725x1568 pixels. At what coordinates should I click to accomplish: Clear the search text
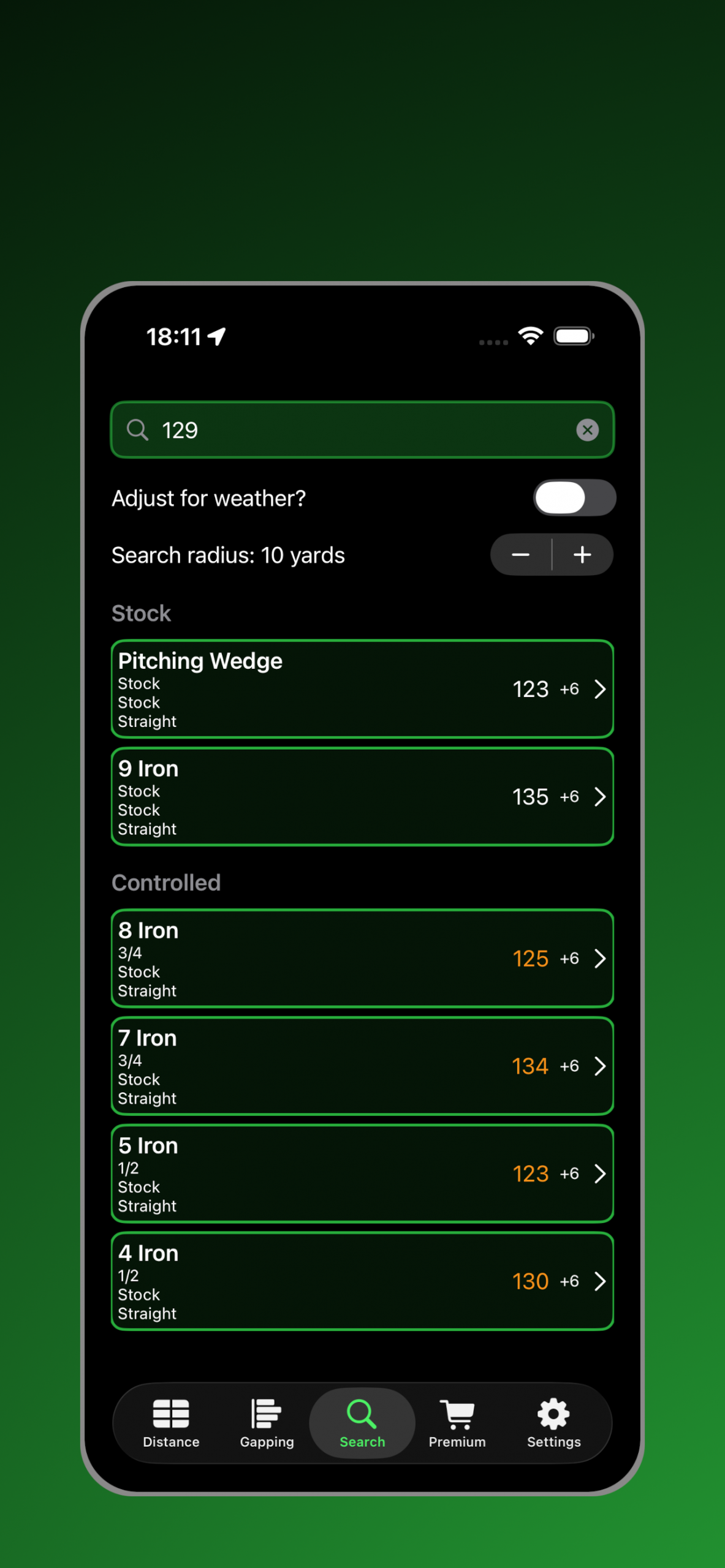point(587,430)
